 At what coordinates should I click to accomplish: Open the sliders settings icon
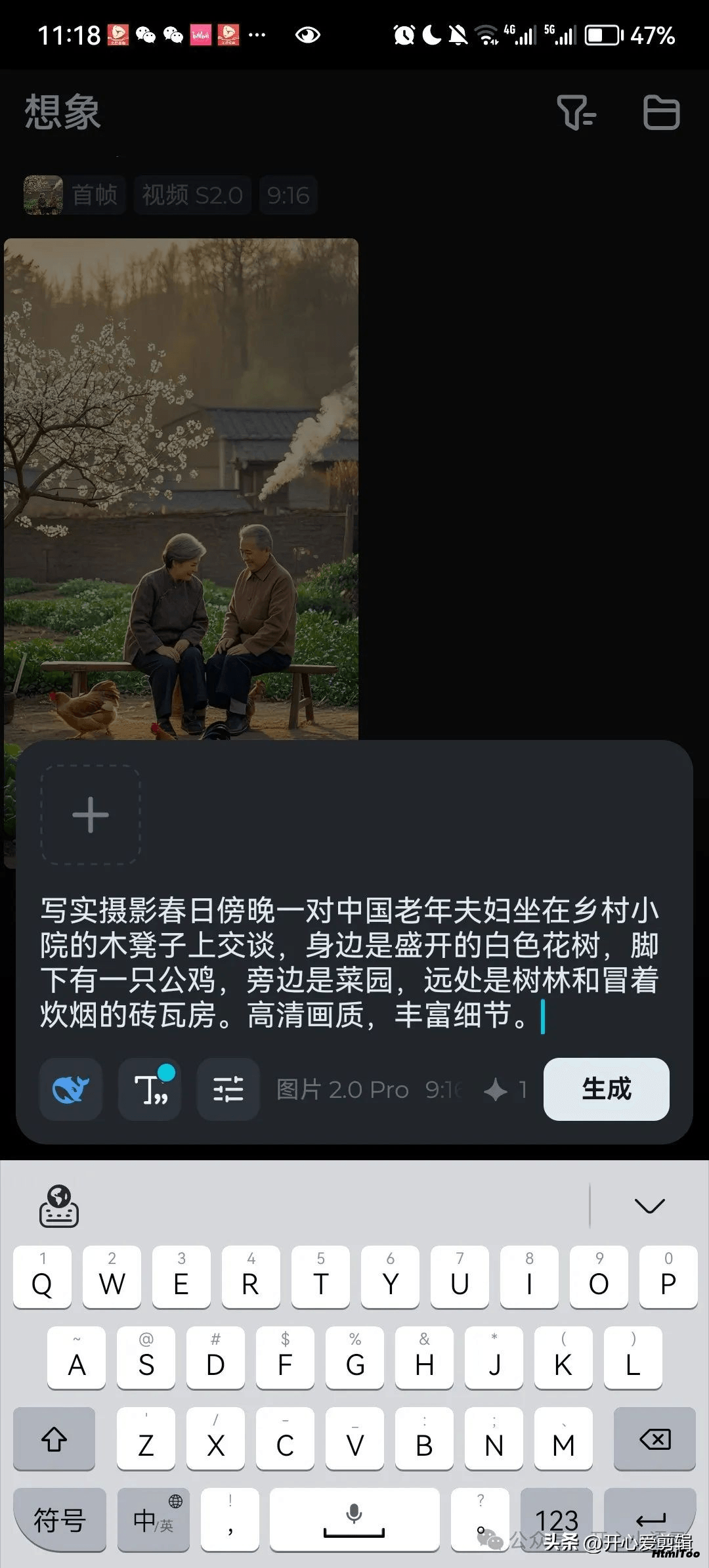(228, 1089)
